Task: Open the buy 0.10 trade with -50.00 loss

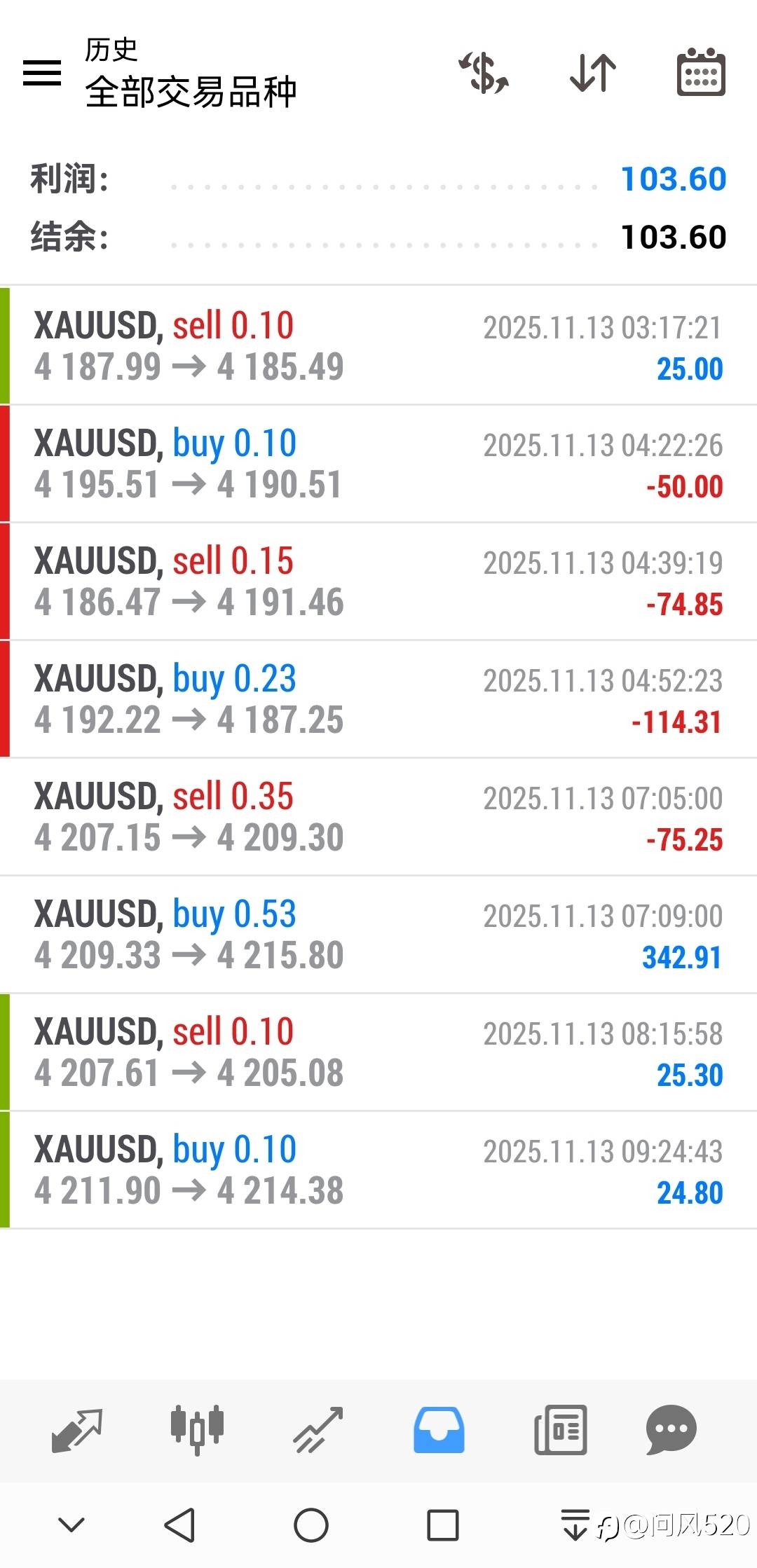Action: click(378, 464)
